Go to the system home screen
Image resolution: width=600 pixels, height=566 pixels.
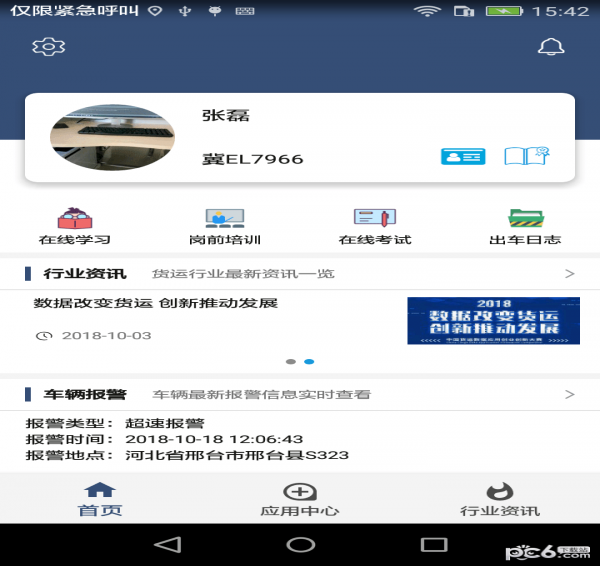coord(300,544)
